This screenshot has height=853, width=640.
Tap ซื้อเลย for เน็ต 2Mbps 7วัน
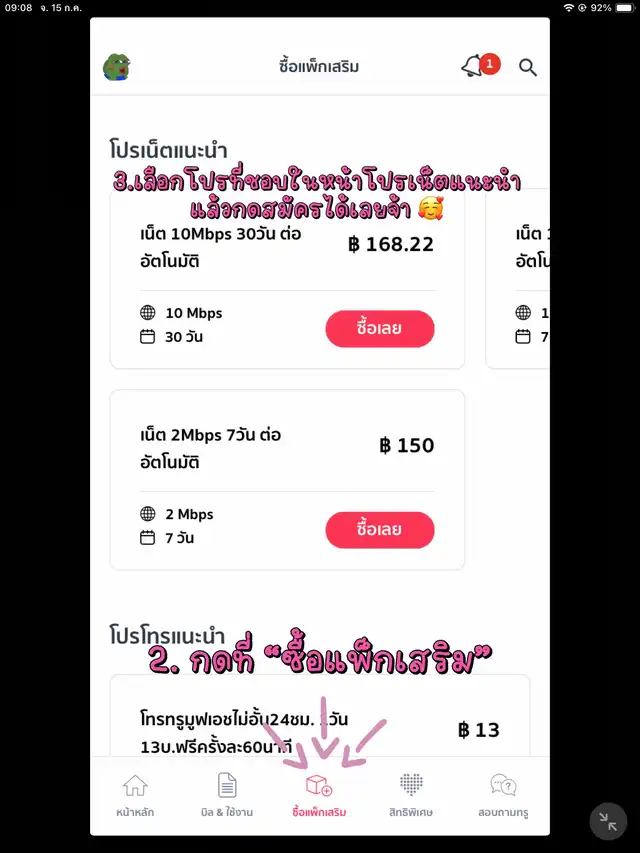pos(380,530)
